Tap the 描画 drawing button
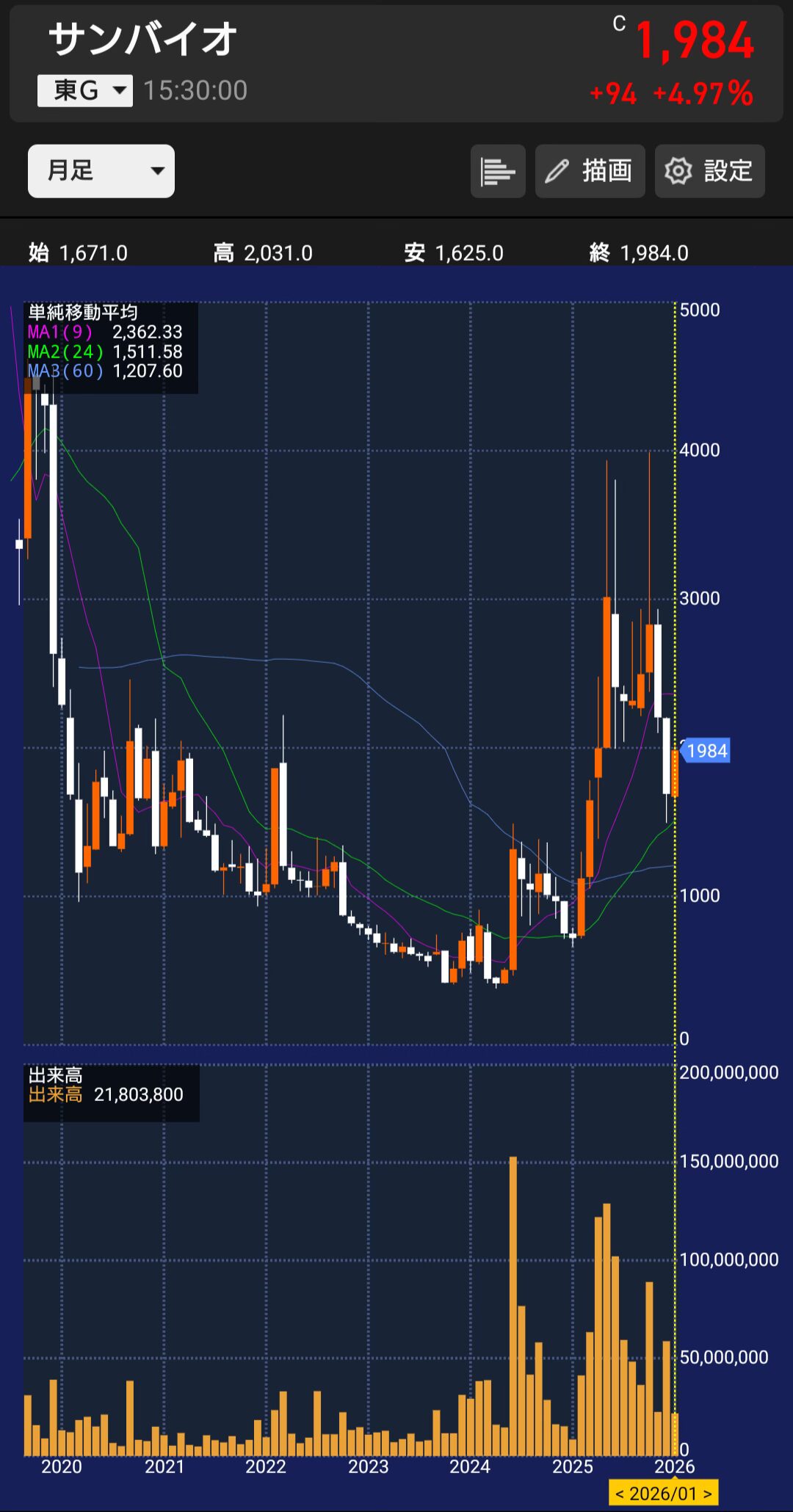The height and width of the screenshot is (1512, 793). tap(590, 171)
